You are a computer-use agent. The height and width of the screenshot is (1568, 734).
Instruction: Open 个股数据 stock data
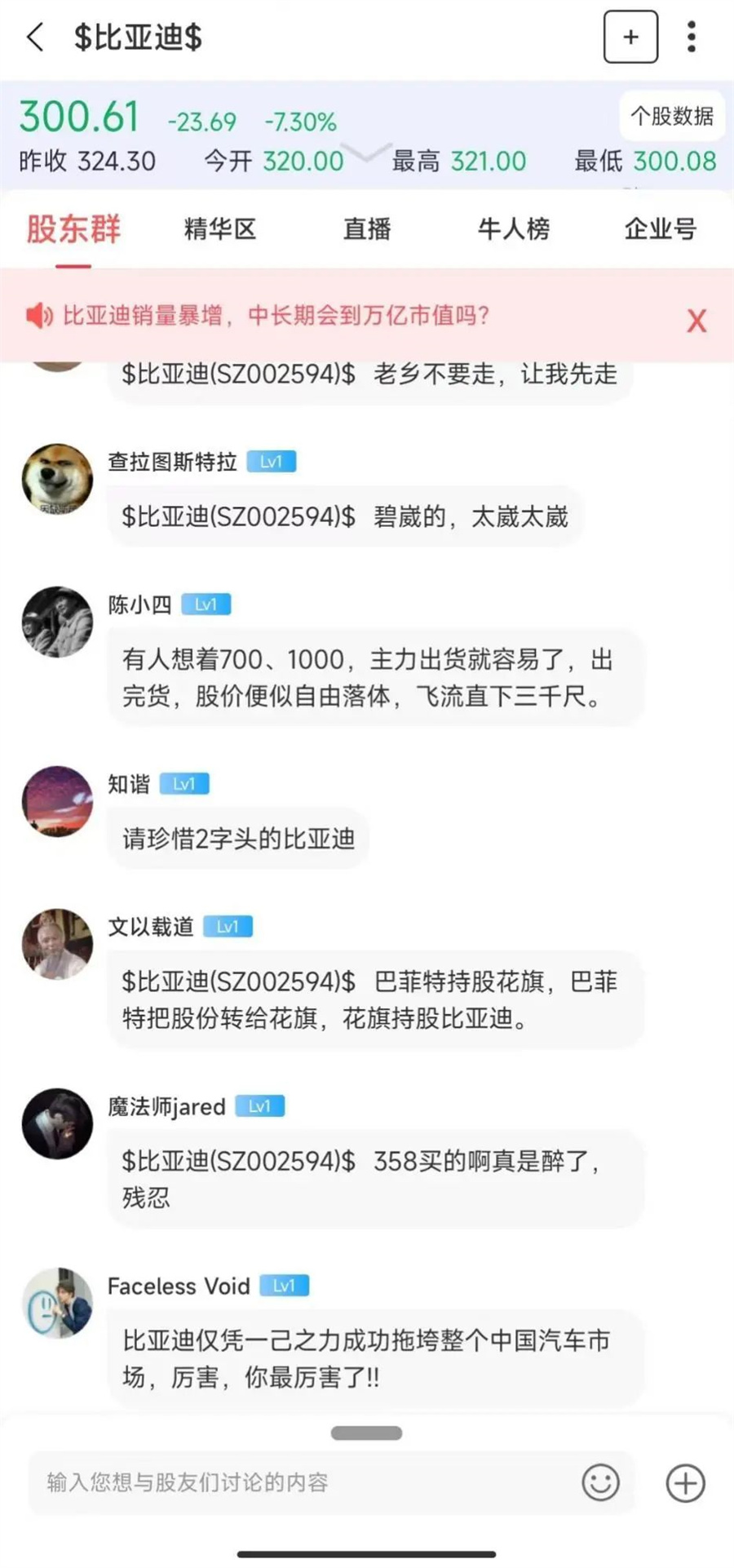tap(672, 116)
